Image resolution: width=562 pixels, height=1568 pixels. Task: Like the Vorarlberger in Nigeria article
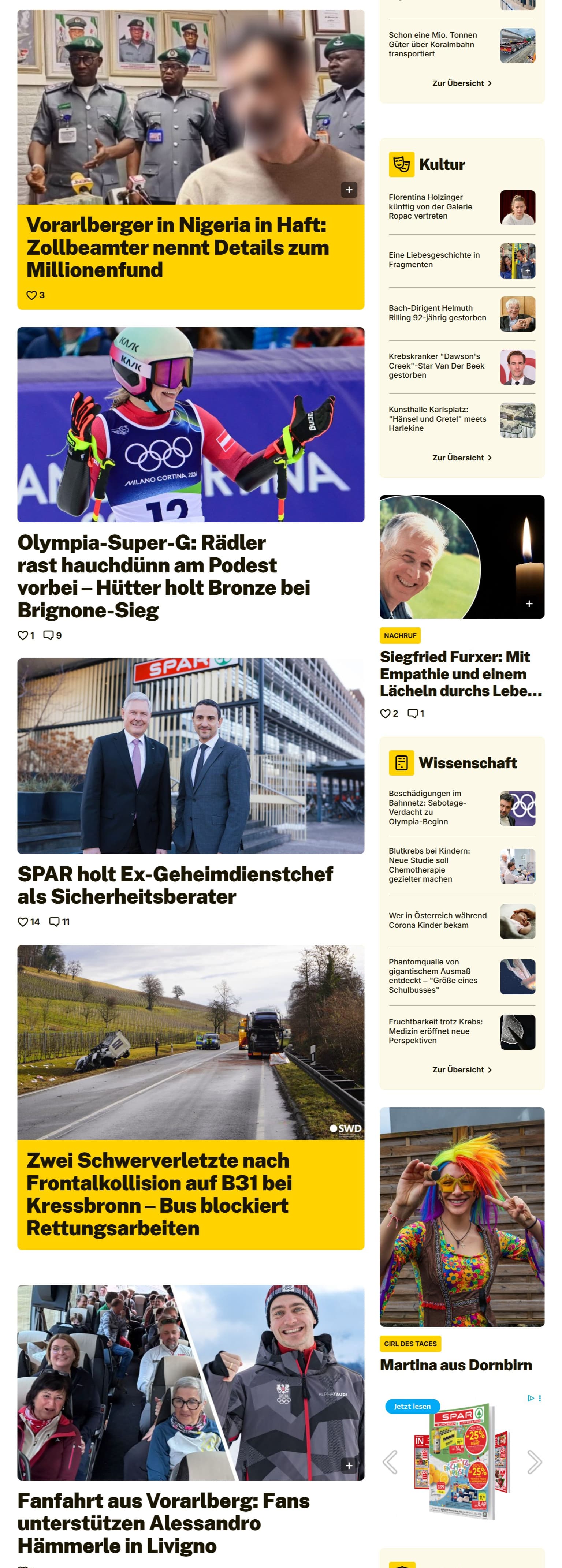[x=31, y=295]
